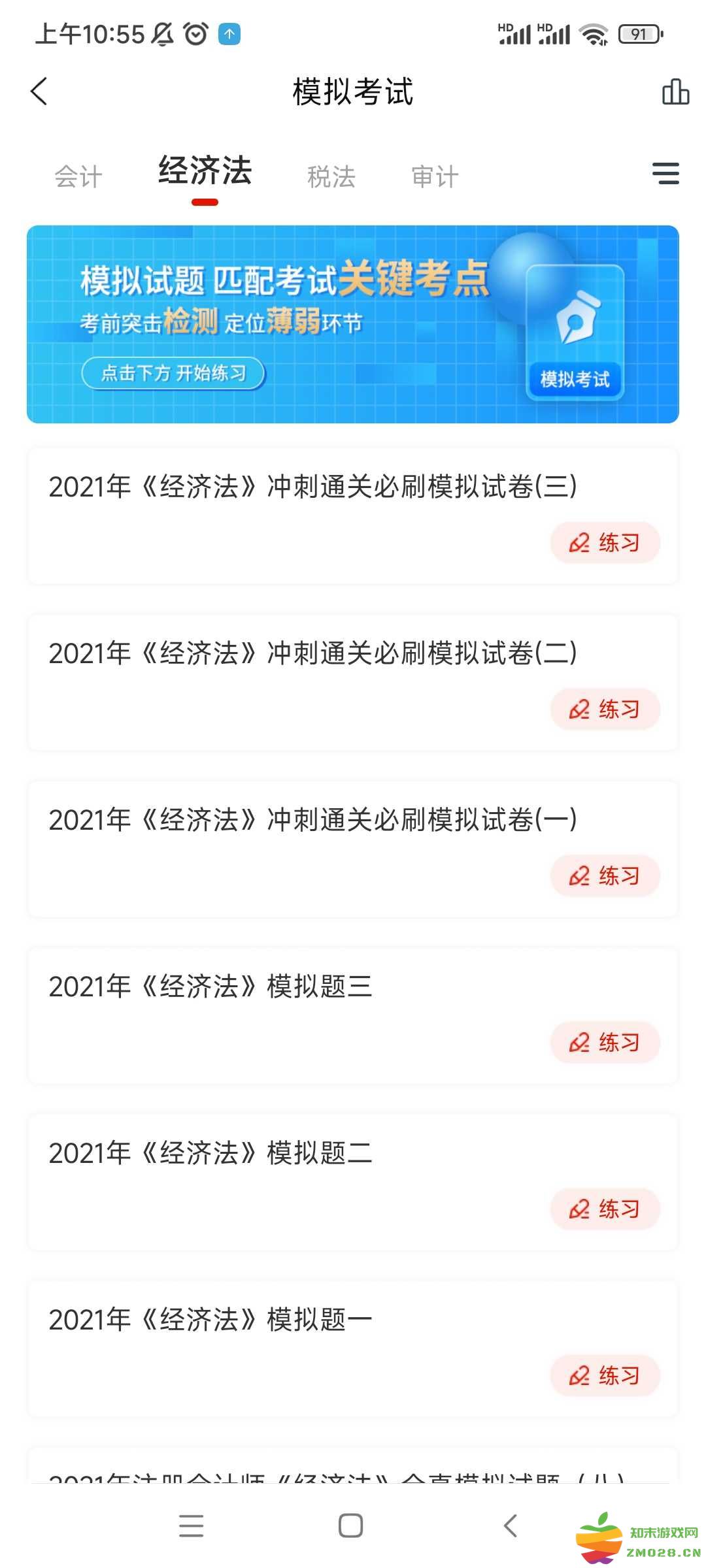Open system recent apps
This screenshot has width=706, height=1568.
point(191,1526)
